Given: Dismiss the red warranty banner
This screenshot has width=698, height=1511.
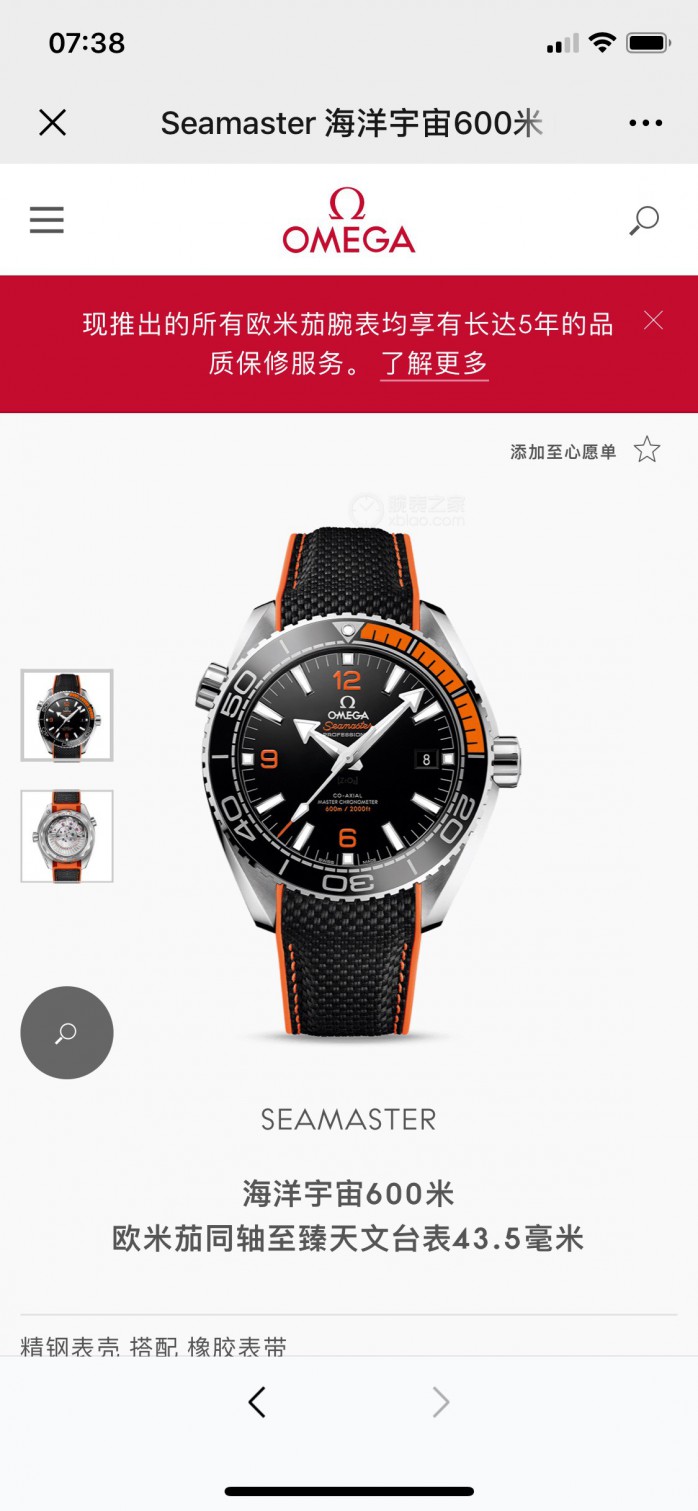Looking at the screenshot, I should point(653,320).
